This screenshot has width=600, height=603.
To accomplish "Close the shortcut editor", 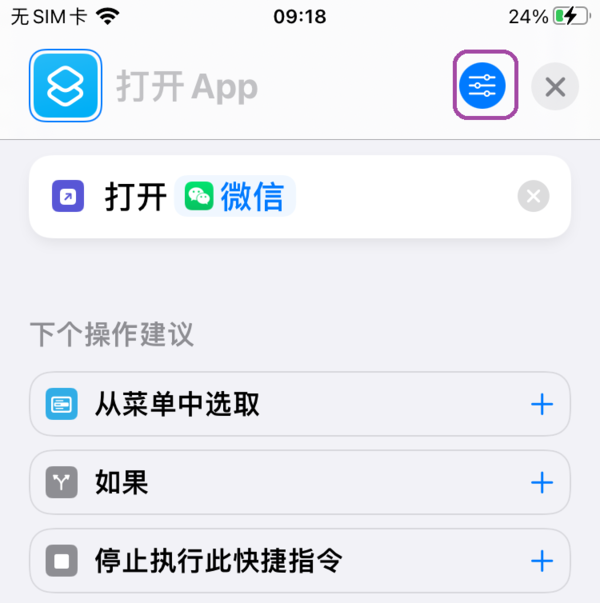I will [x=555, y=87].
